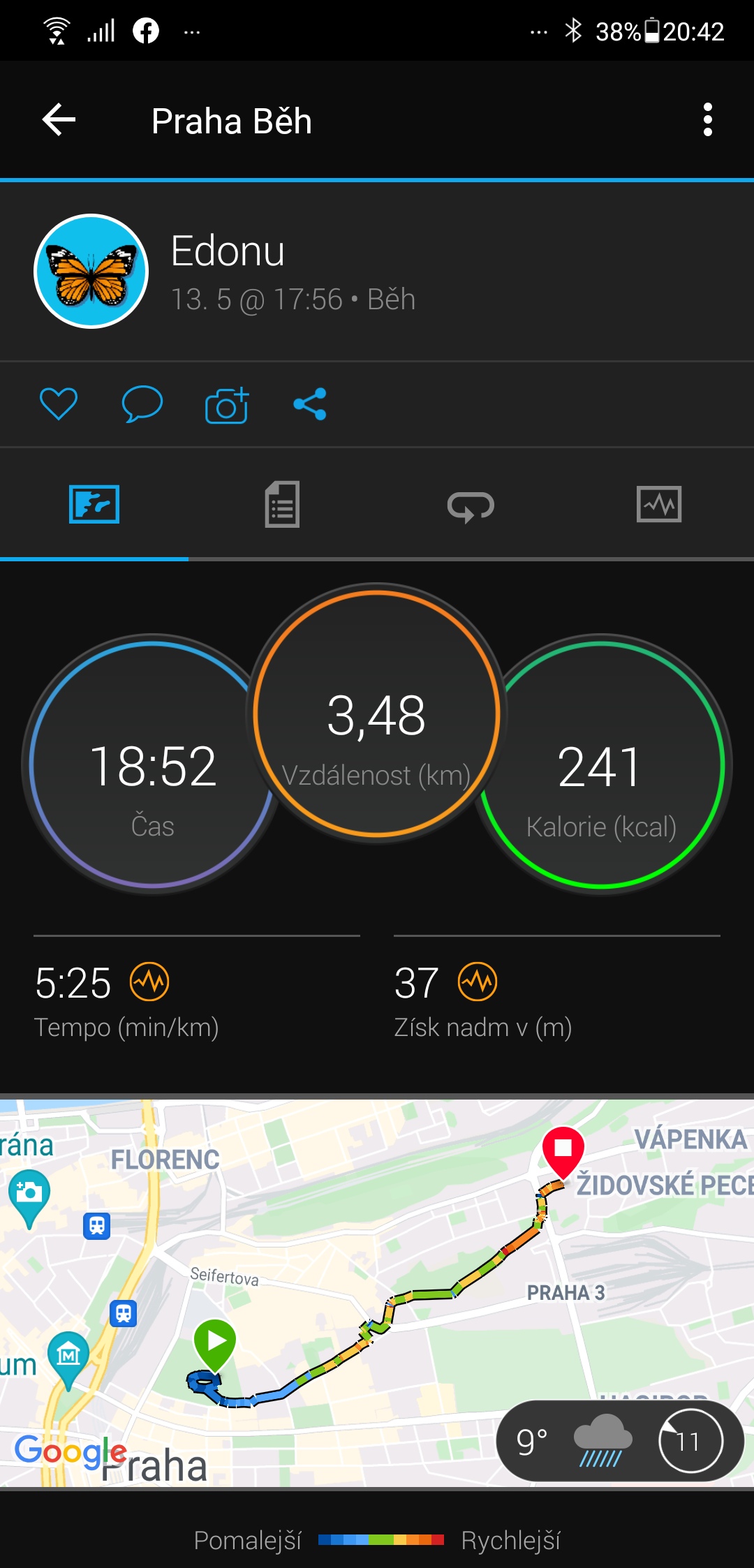Open Edonu's butterfly profile picture

click(x=91, y=271)
